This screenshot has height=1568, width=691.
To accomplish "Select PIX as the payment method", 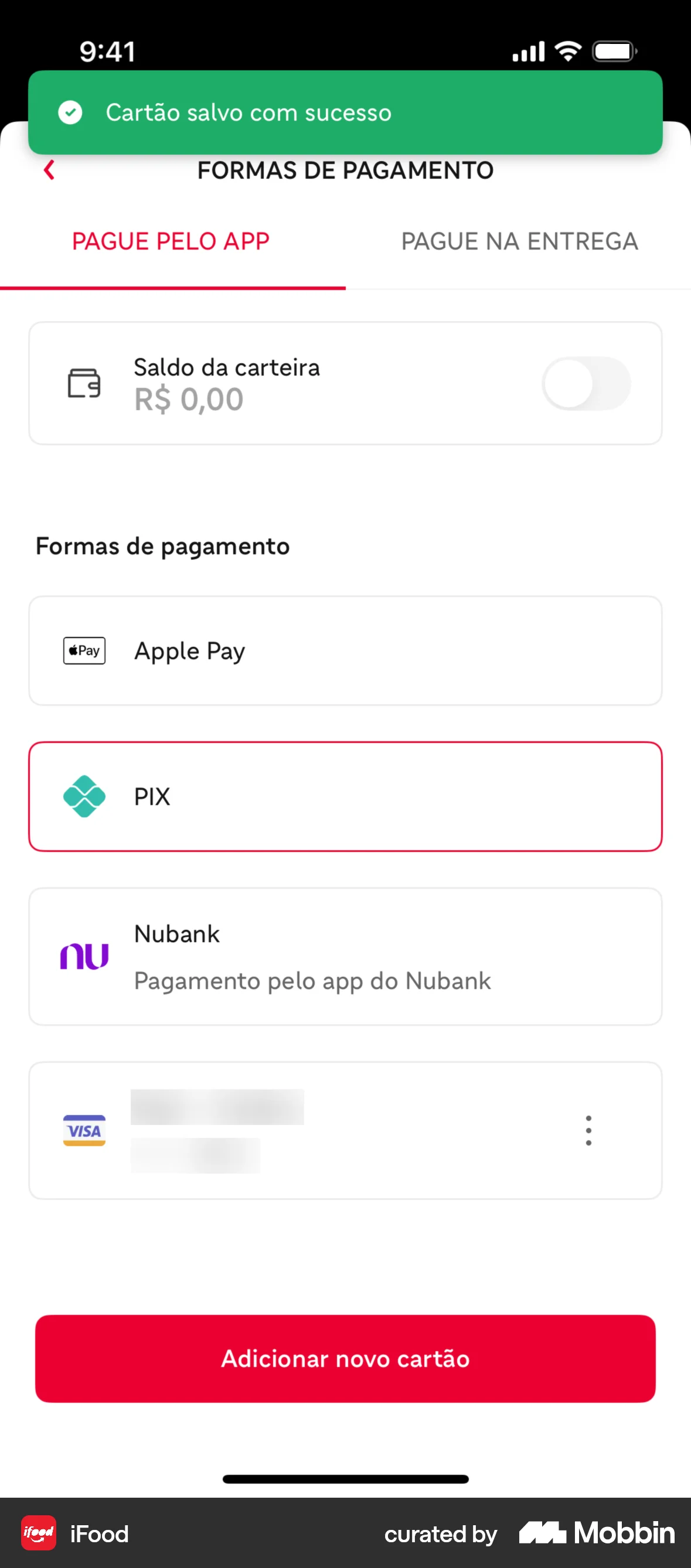I will point(345,796).
